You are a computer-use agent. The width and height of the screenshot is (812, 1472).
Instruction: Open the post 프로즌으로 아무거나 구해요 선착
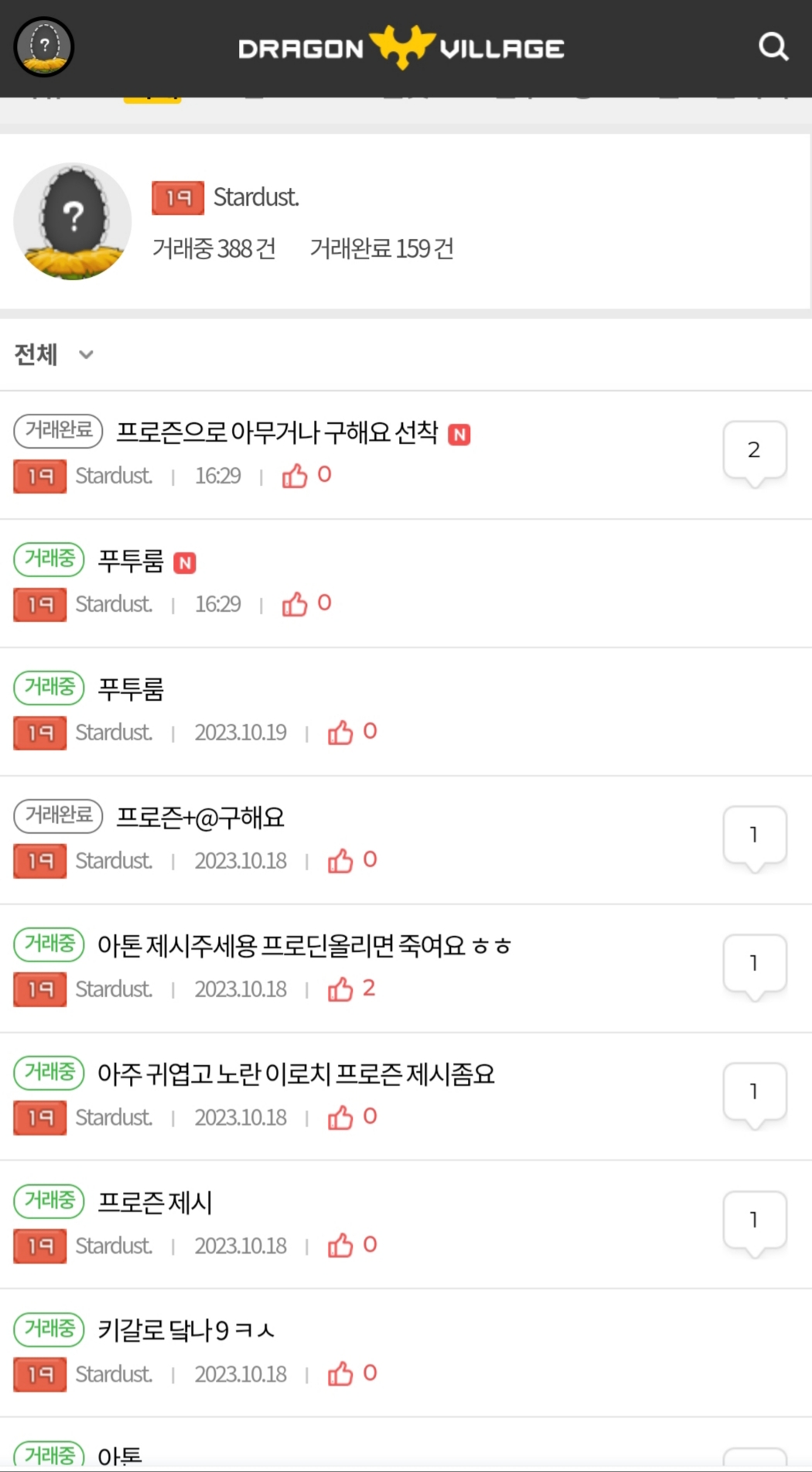click(x=277, y=432)
